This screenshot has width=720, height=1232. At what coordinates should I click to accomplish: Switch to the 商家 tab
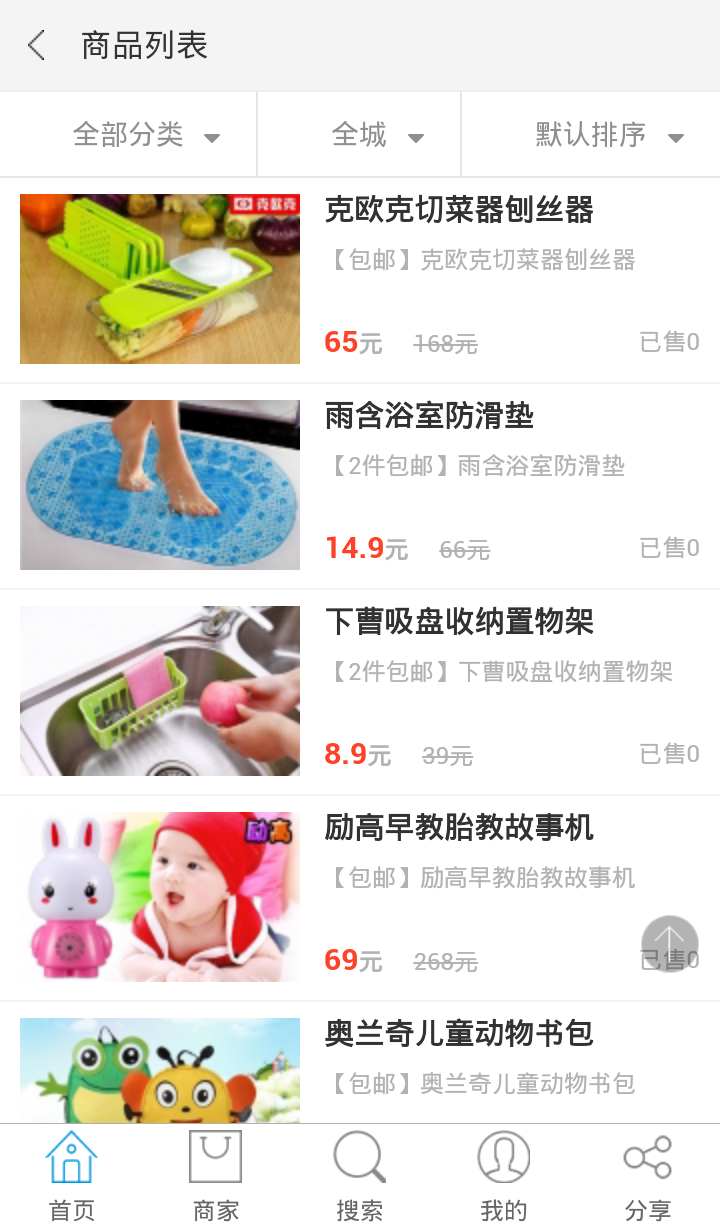coord(216,1177)
